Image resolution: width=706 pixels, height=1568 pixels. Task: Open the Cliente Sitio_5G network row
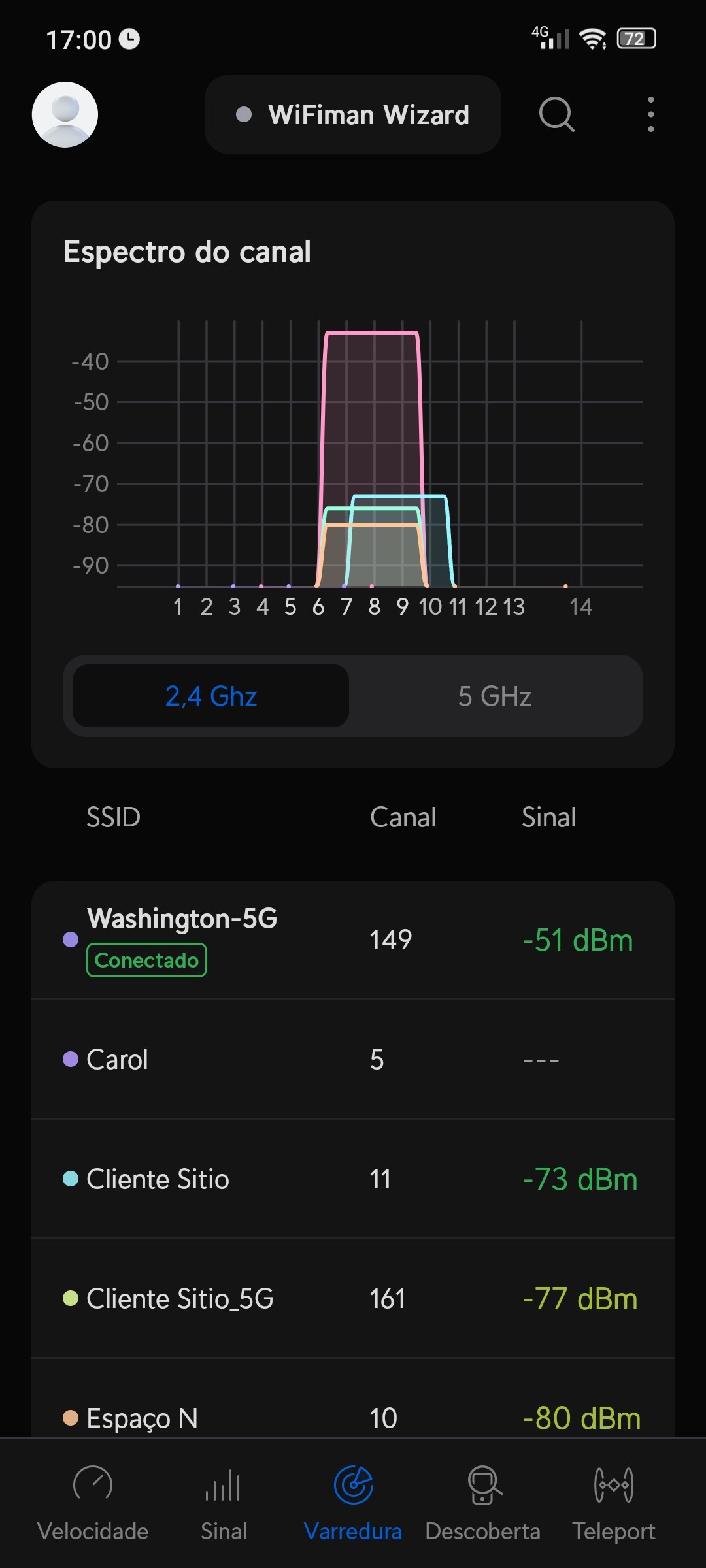pos(352,1298)
